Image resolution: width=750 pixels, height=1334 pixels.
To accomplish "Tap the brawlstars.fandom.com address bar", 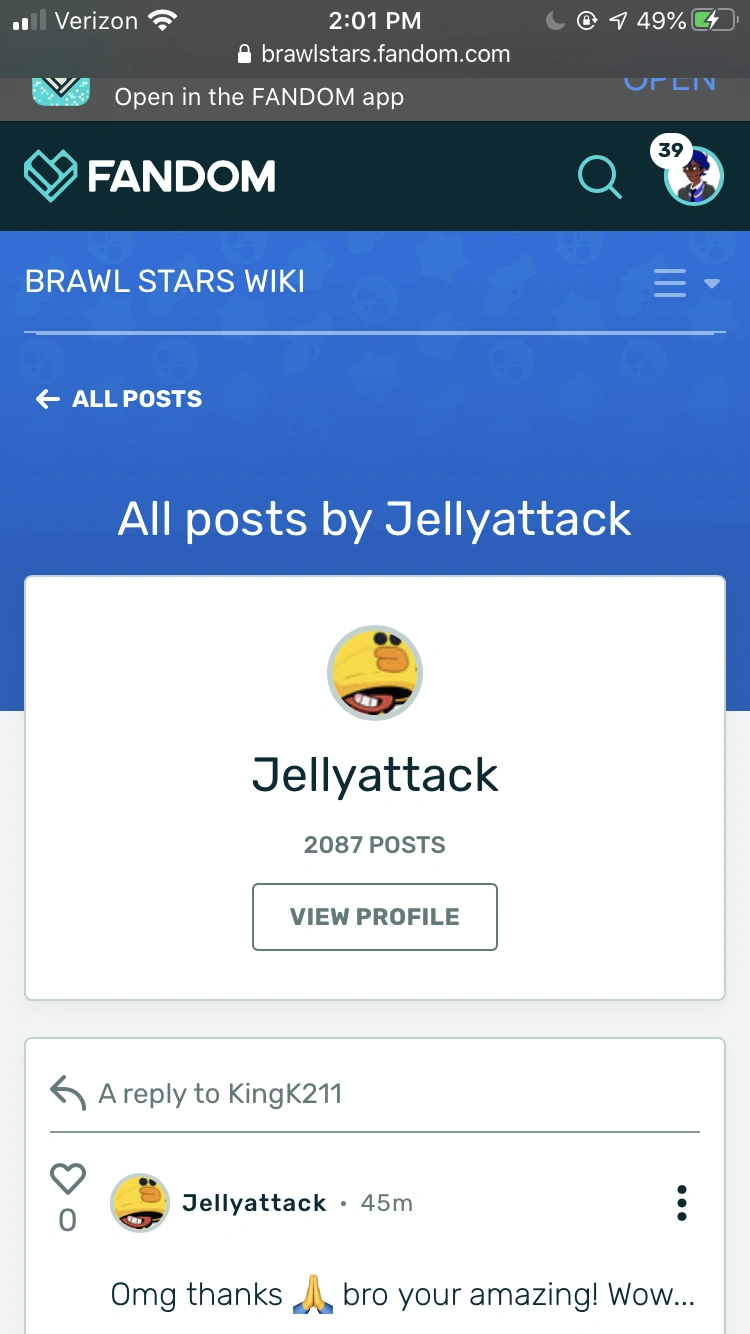I will tap(375, 54).
